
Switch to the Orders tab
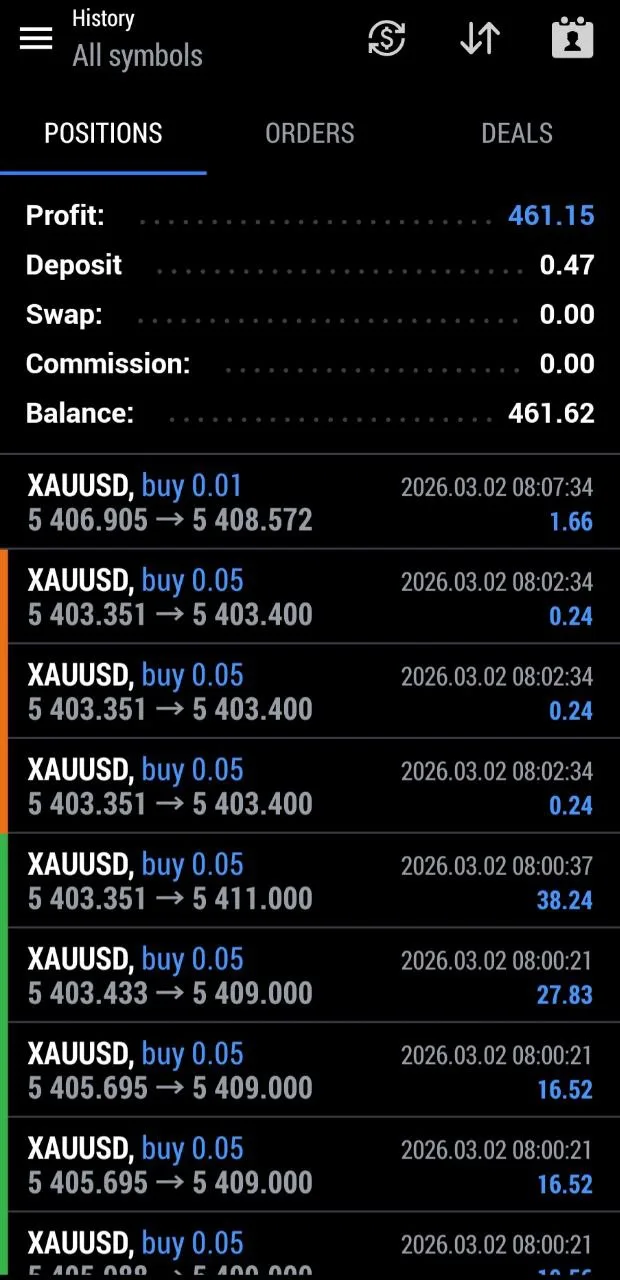coord(309,134)
